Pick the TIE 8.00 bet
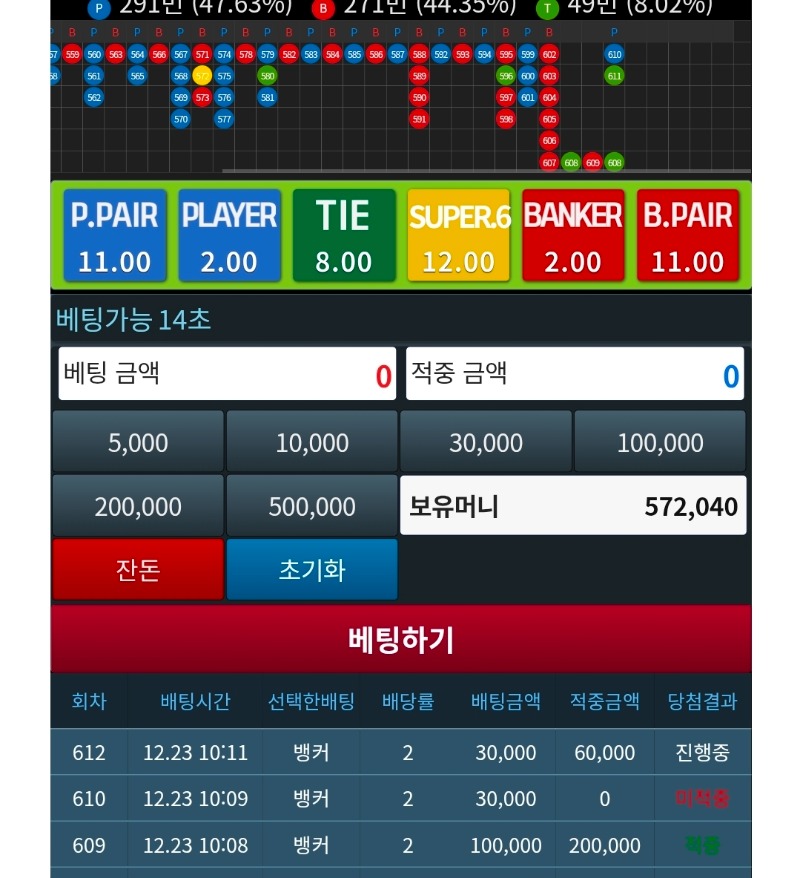This screenshot has height=878, width=800. pyautogui.click(x=343, y=236)
